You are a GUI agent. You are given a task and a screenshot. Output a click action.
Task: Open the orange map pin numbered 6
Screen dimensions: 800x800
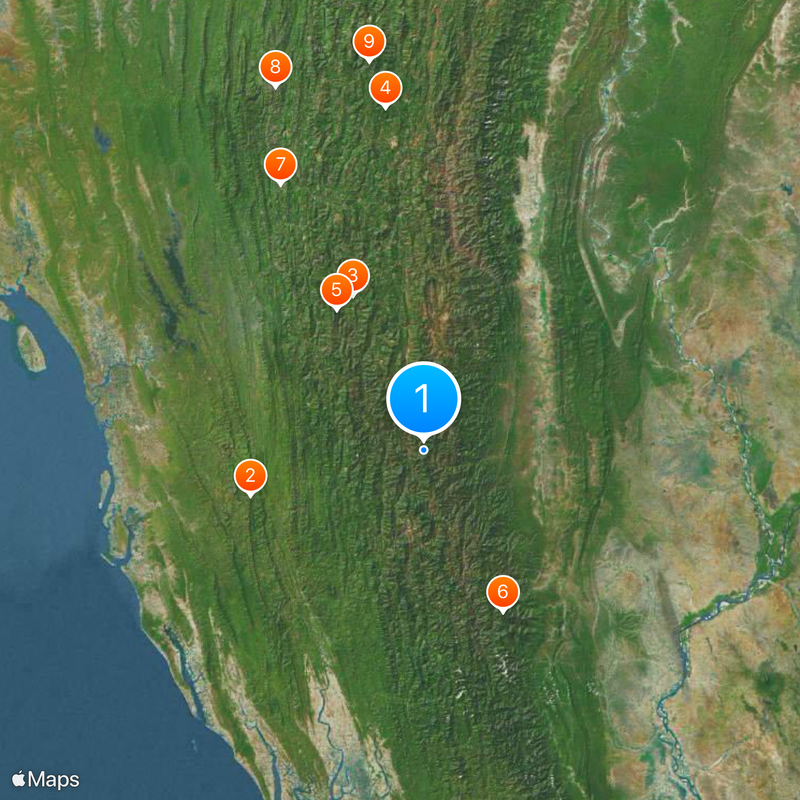[x=503, y=592]
